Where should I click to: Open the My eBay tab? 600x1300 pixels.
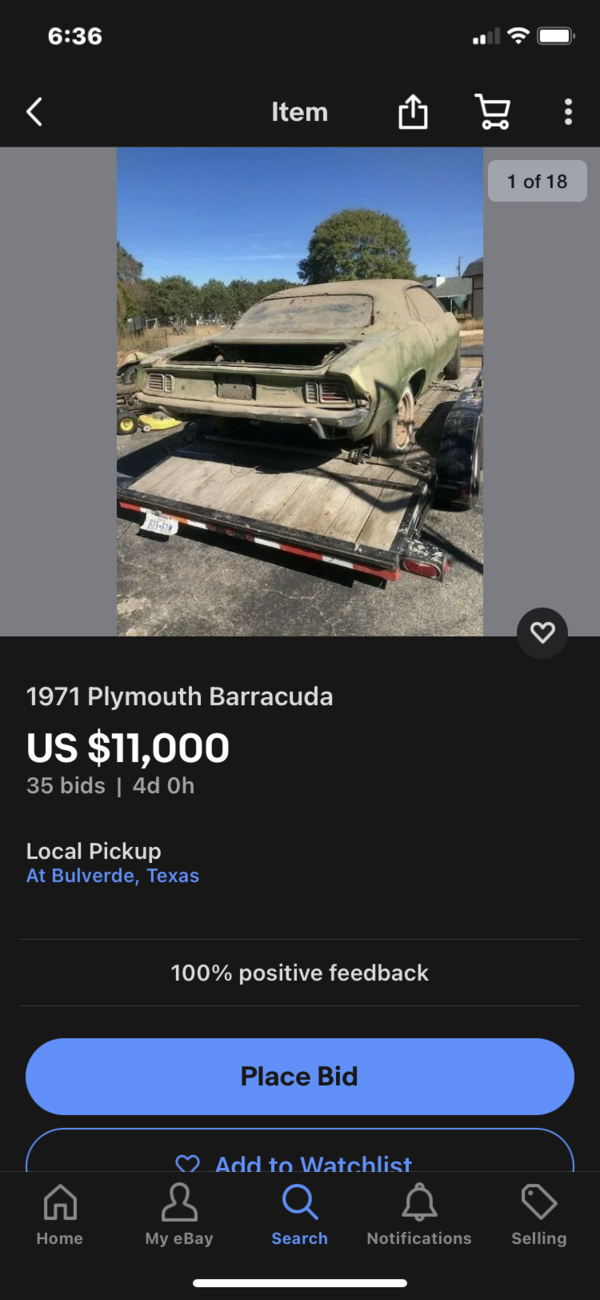click(x=179, y=1215)
